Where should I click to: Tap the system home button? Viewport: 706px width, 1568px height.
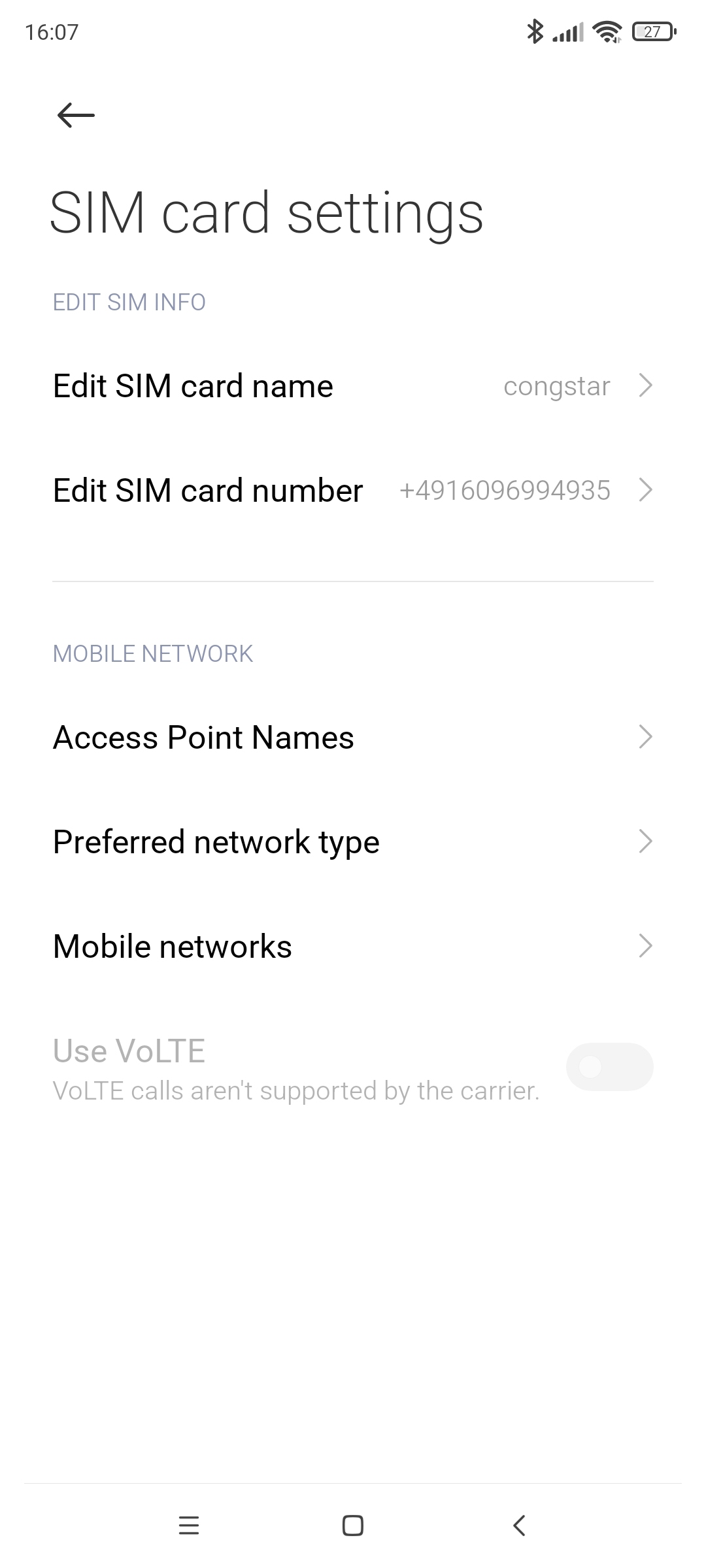[x=353, y=1526]
